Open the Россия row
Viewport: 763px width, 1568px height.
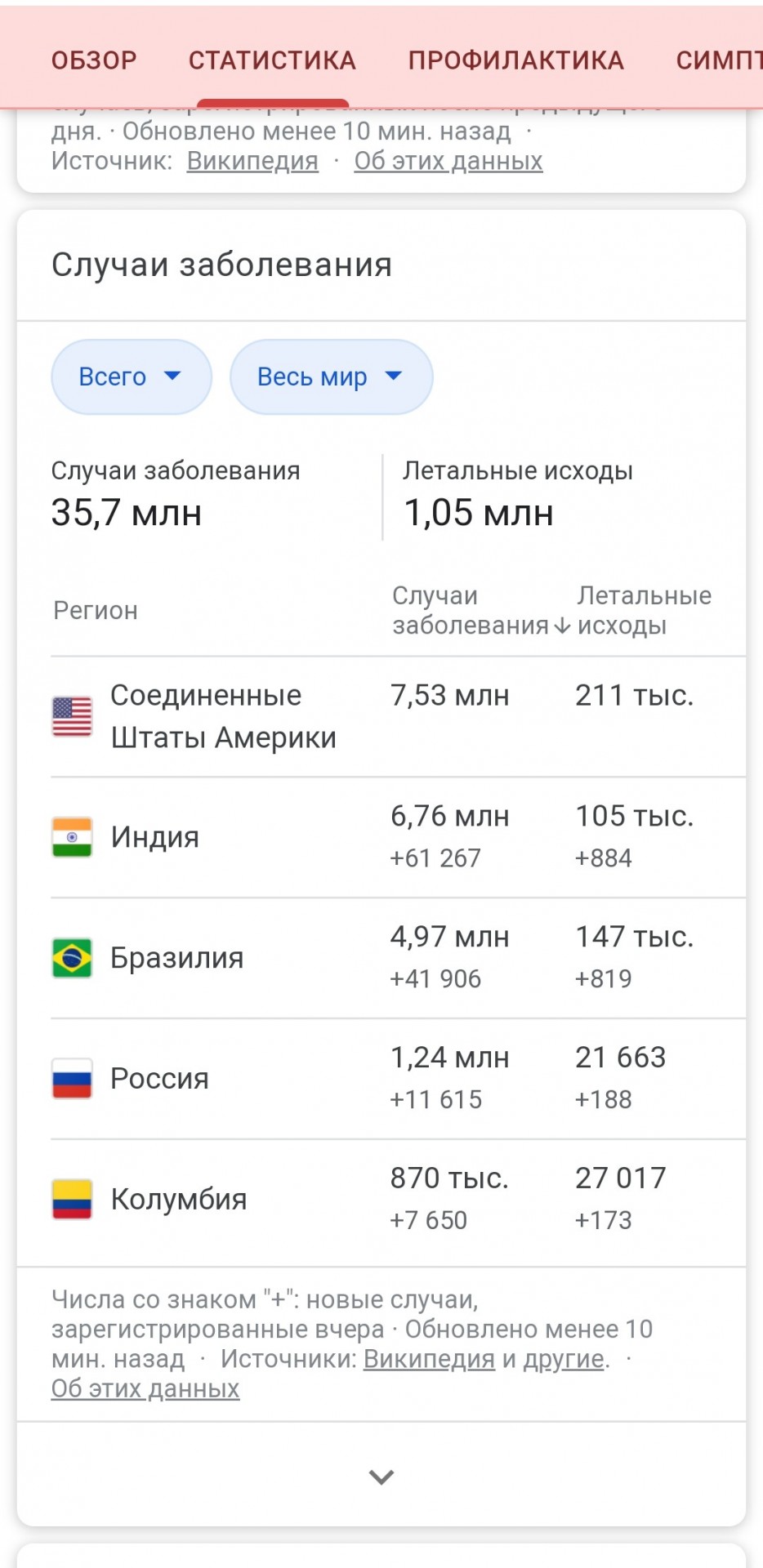398,1079
